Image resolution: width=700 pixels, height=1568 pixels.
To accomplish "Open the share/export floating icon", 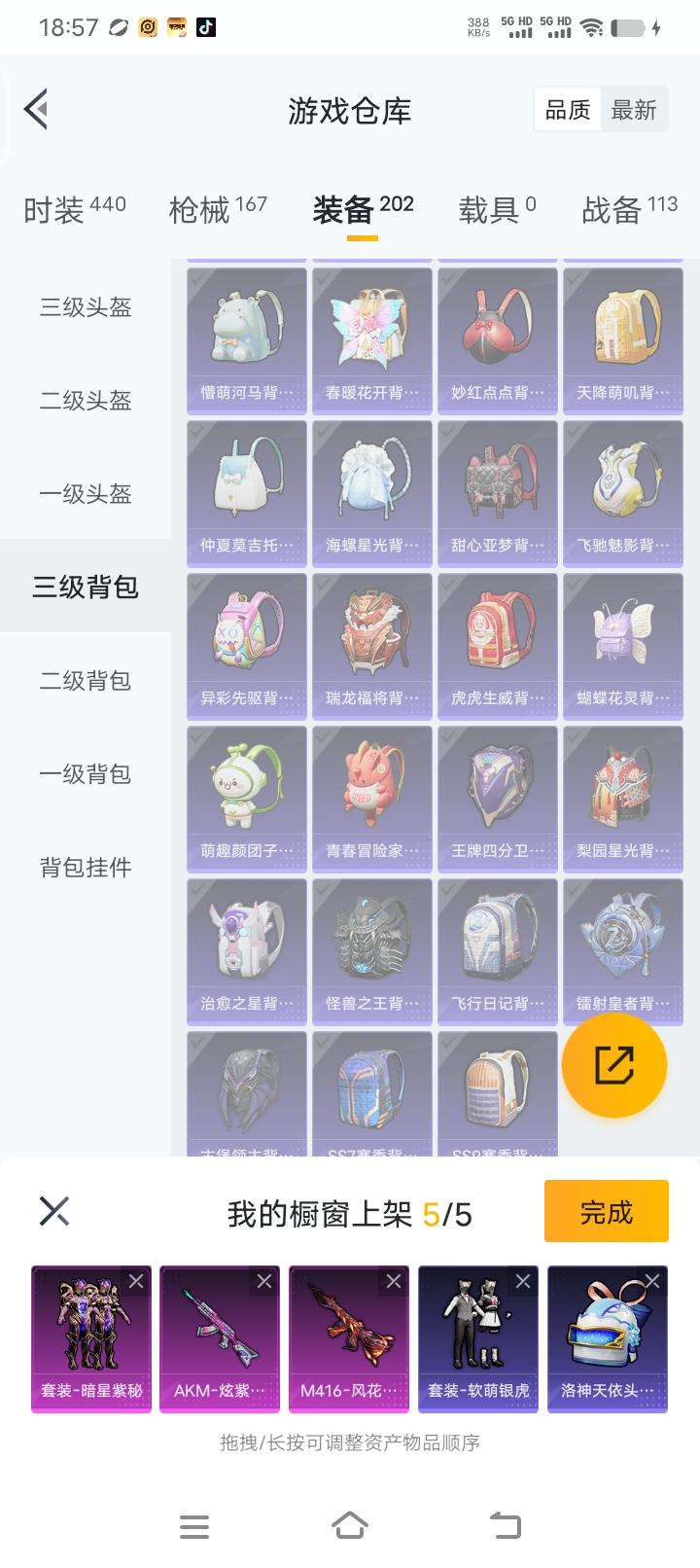I will [613, 1065].
